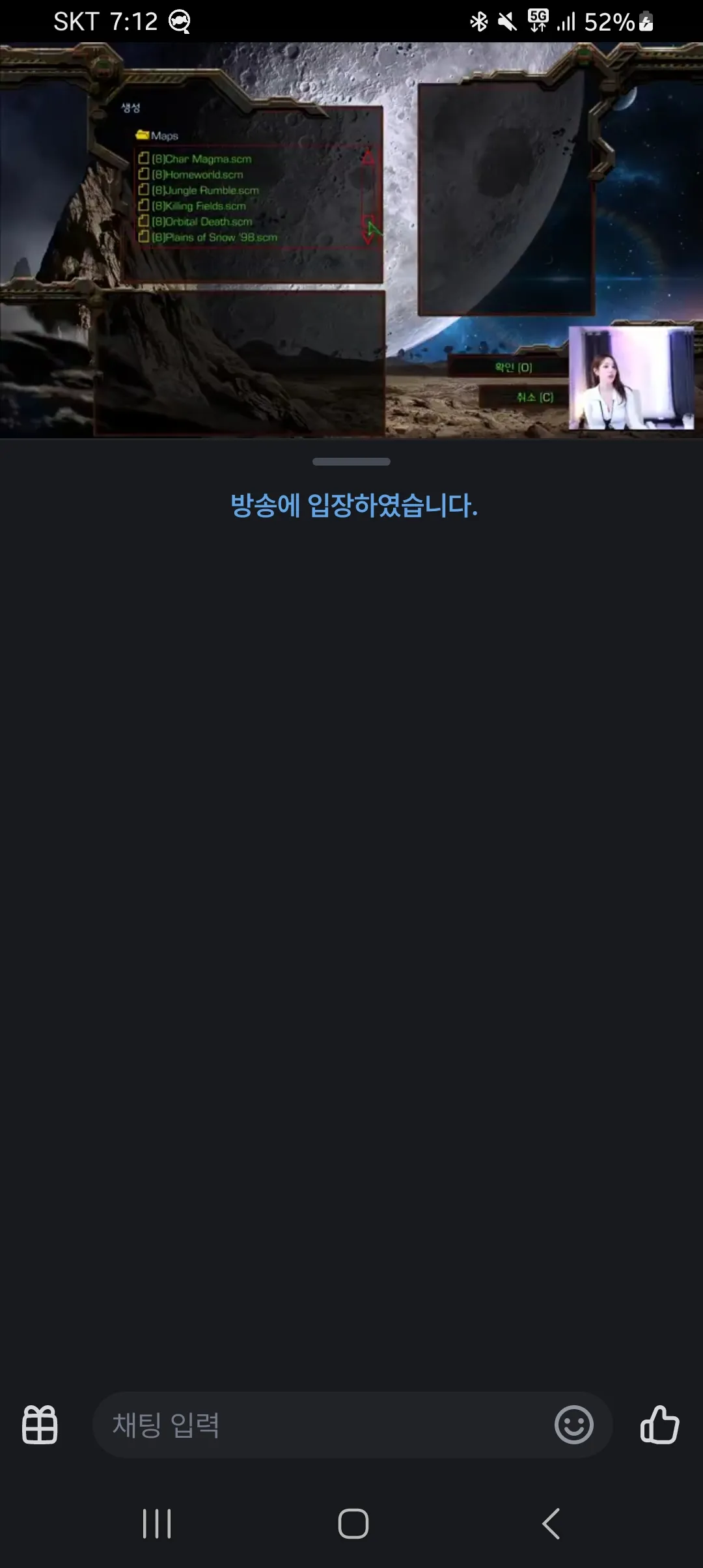Tap the live video player
703x1568 pixels.
coord(351,240)
